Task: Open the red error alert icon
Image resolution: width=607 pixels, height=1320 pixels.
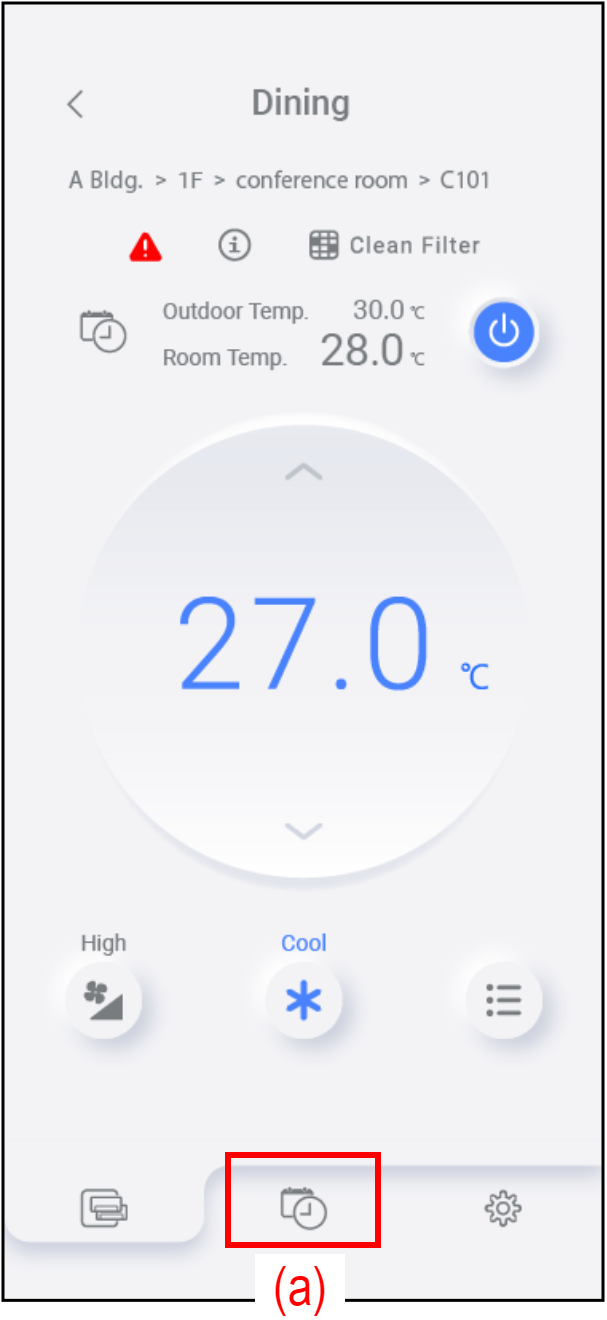Action: (x=146, y=246)
